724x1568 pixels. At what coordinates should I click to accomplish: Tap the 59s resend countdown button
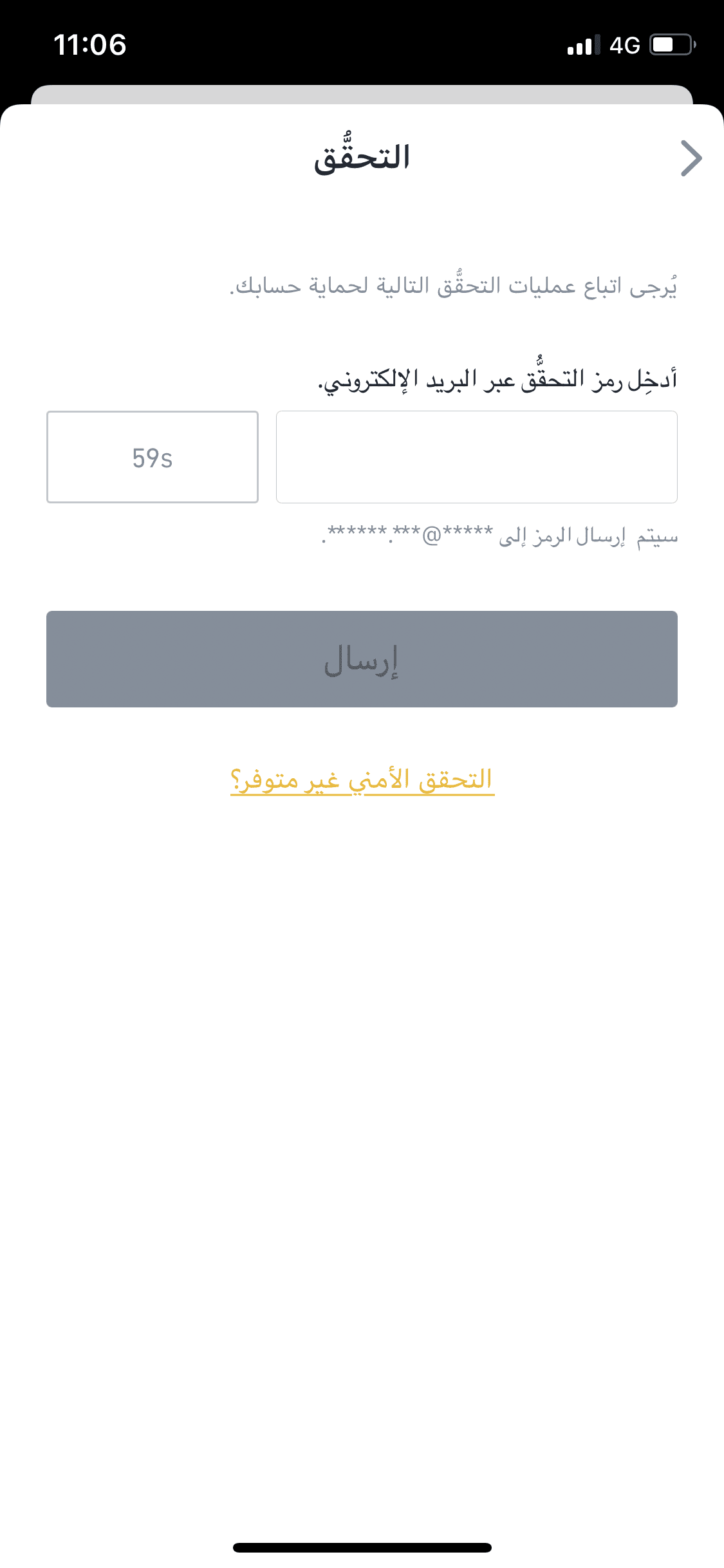153,457
